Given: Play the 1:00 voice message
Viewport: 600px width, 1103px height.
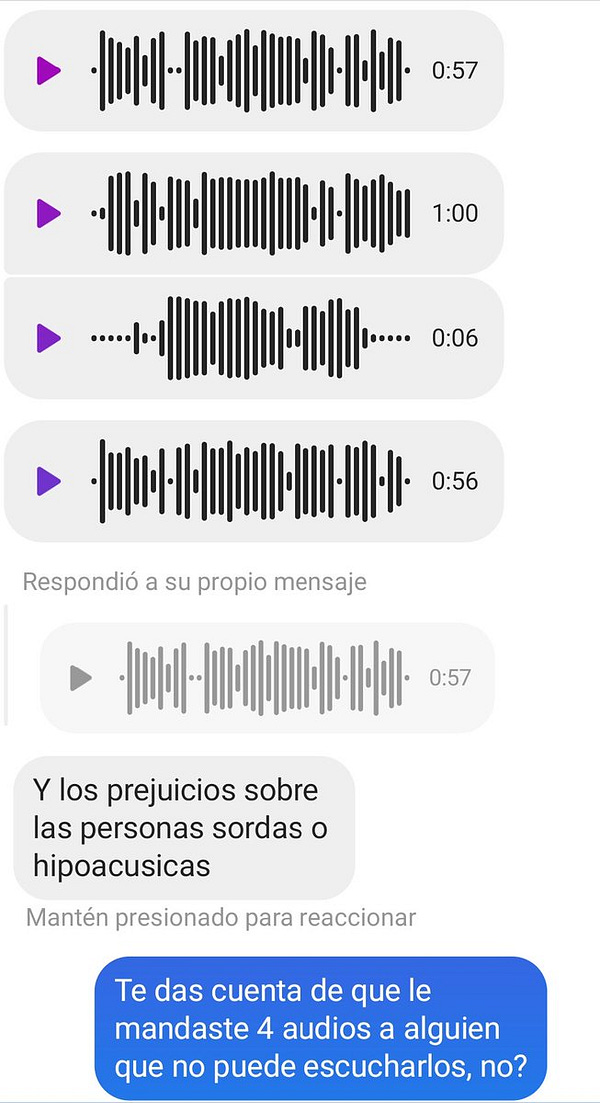Looking at the screenshot, I should click(48, 213).
